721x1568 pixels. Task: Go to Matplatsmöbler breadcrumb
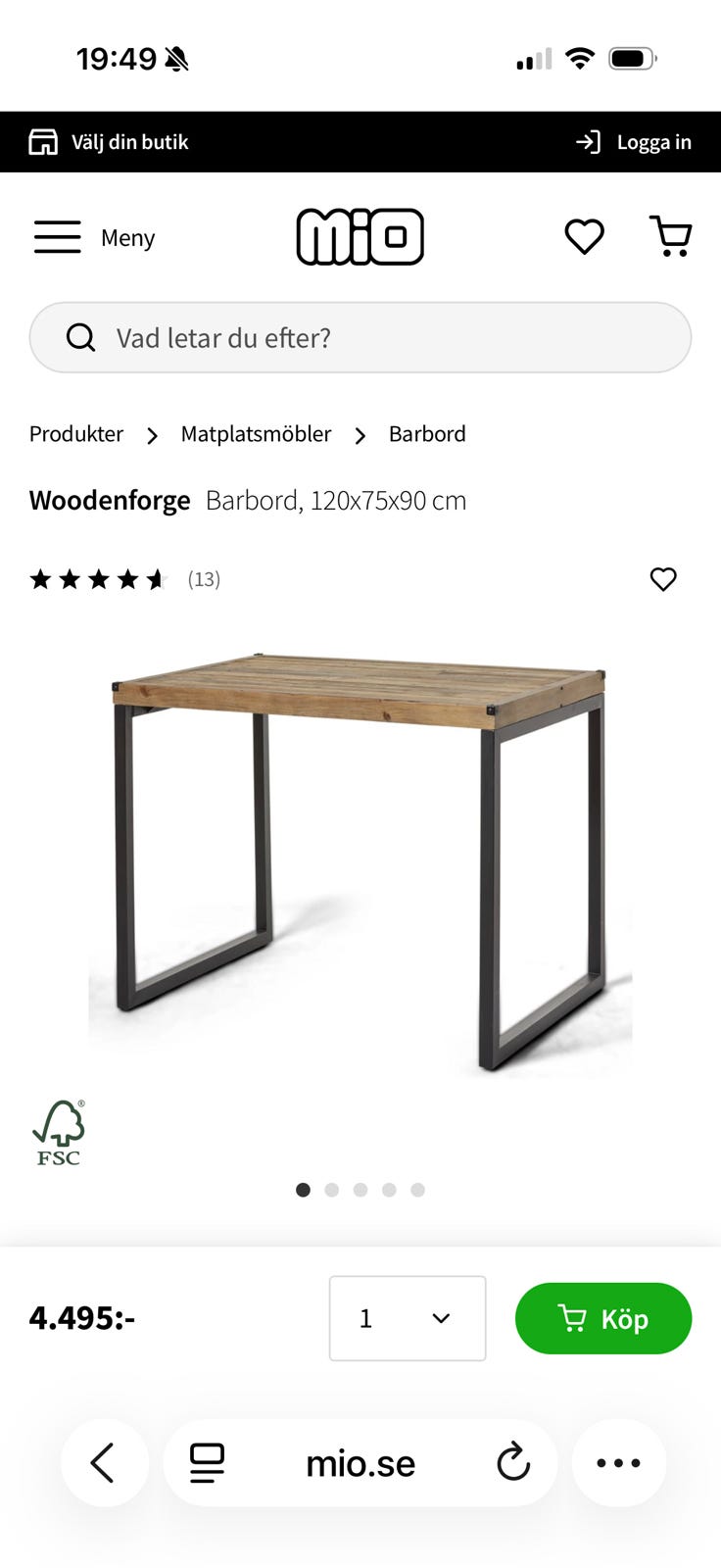(x=256, y=434)
